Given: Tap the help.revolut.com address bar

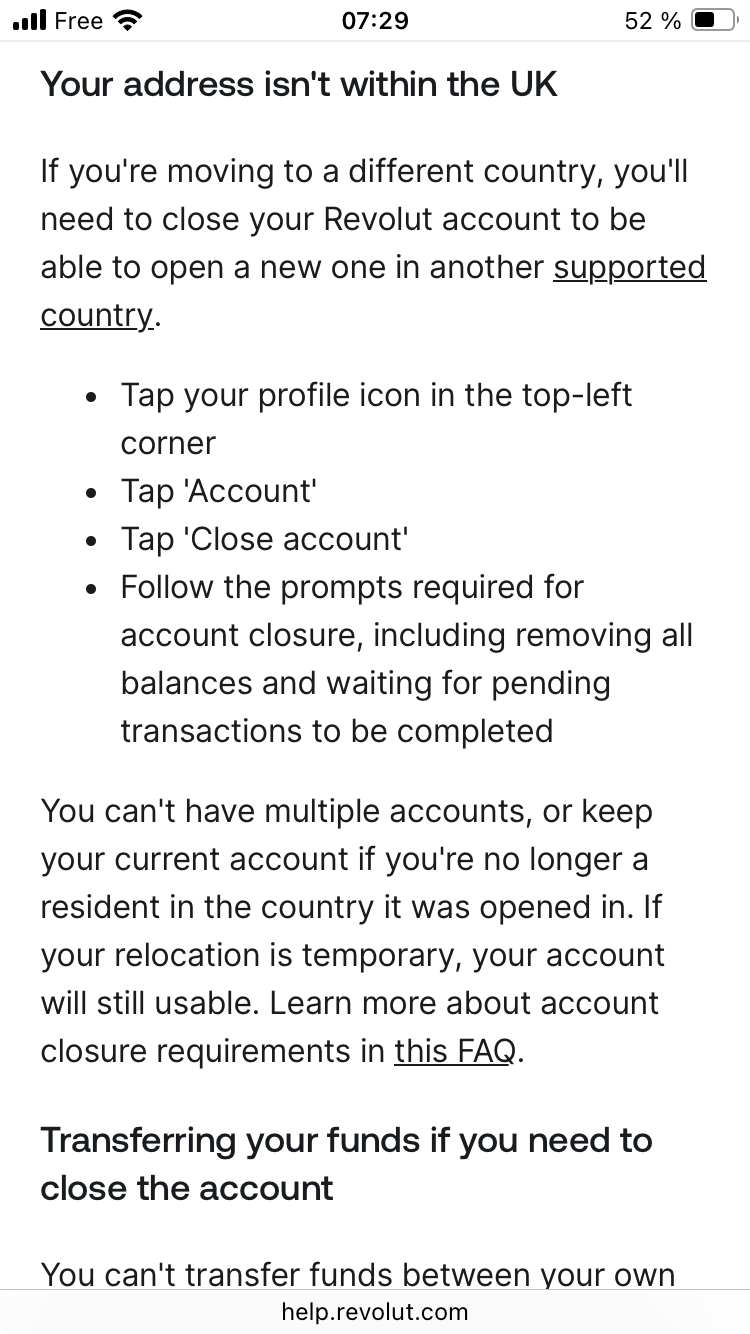Looking at the screenshot, I should [x=375, y=1312].
